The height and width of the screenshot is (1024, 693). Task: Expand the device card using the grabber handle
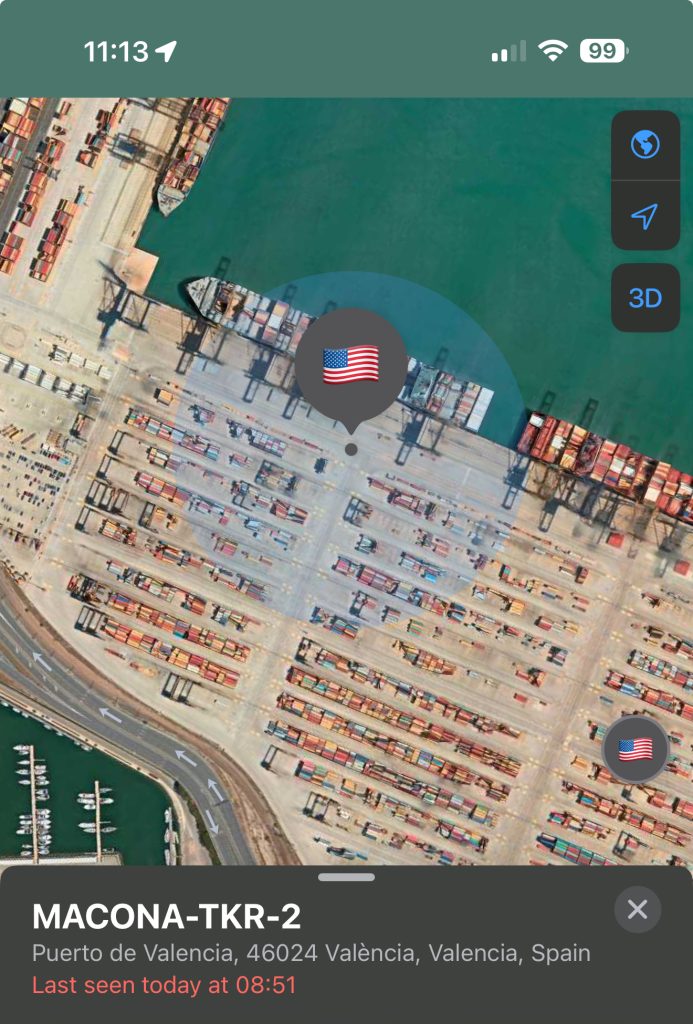(x=347, y=877)
